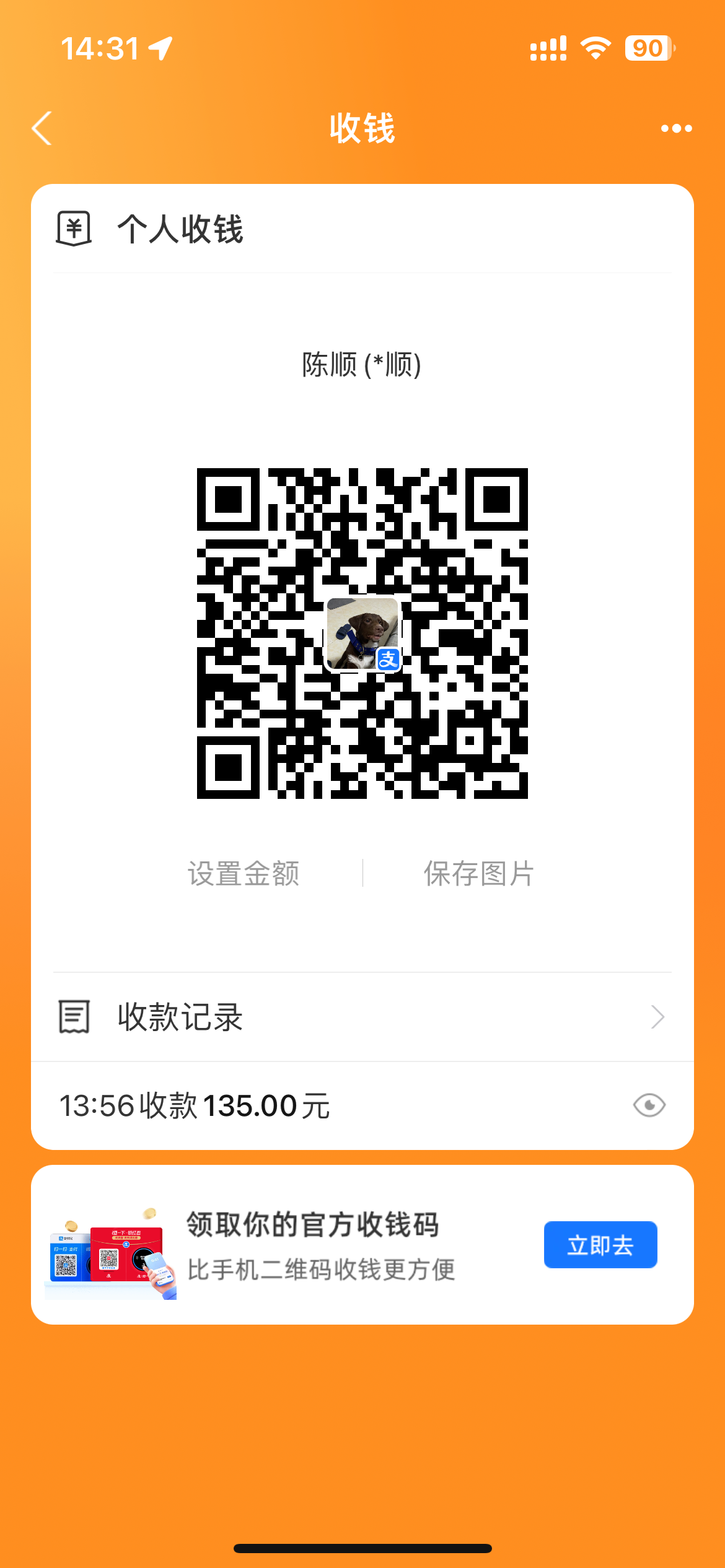This screenshot has width=725, height=1568.
Task: Open 收款记录 payment records
Action: (x=362, y=1017)
